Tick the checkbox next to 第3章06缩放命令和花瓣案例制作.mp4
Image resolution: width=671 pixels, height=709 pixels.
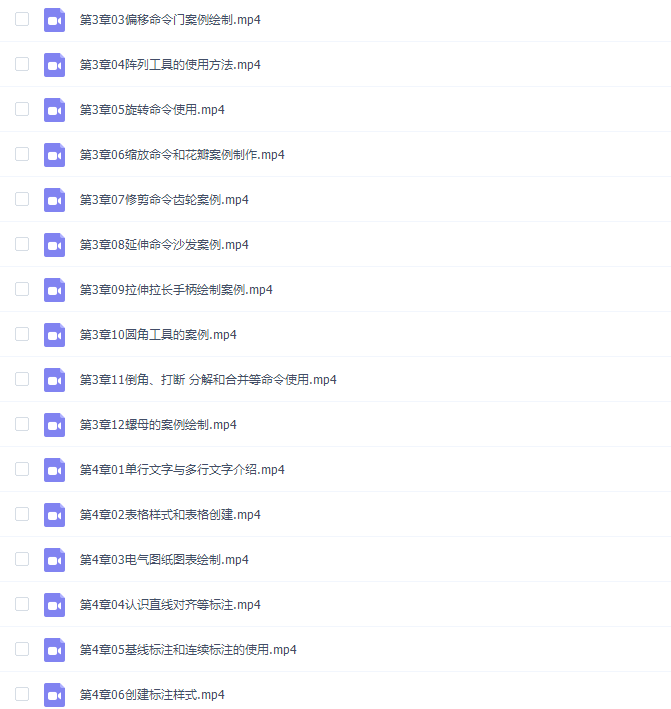coord(22,154)
